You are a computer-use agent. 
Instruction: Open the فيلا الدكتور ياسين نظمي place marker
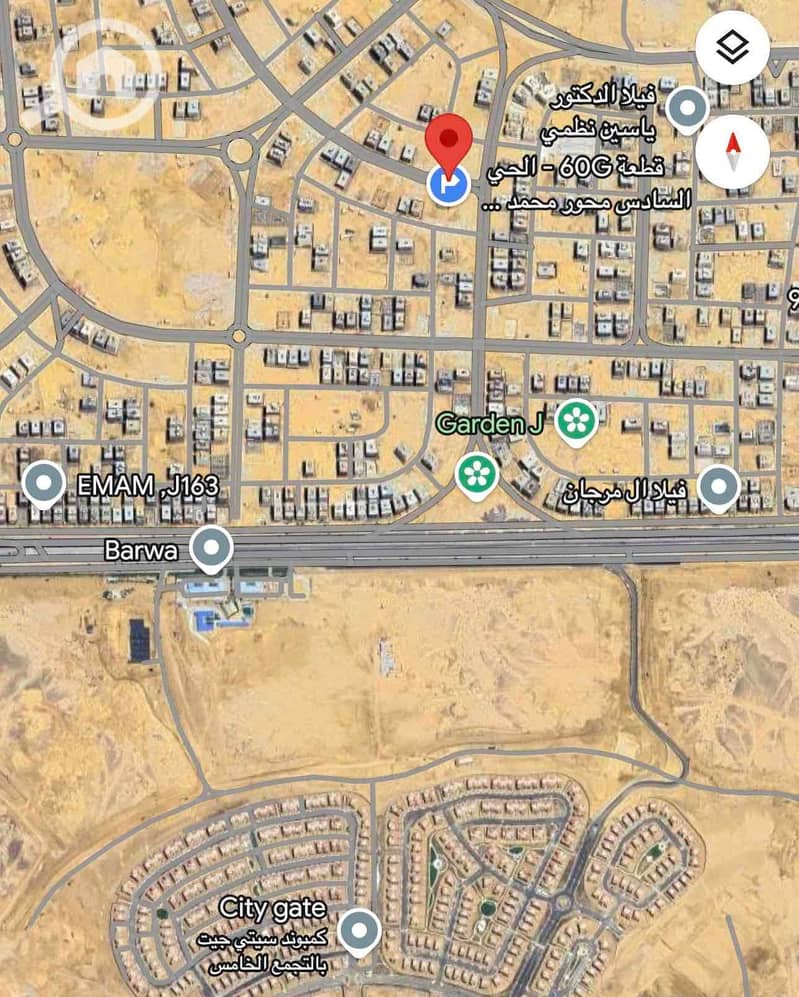(x=686, y=110)
